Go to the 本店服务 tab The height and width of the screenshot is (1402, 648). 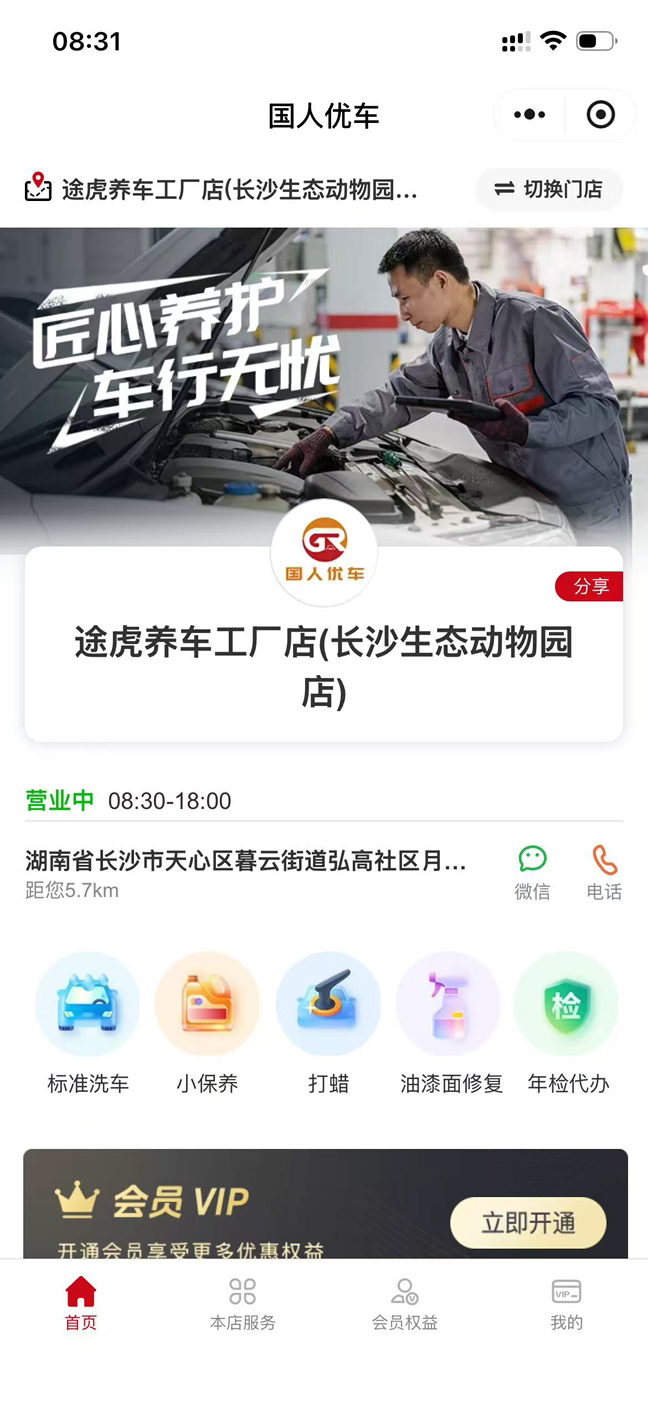coord(243,1304)
